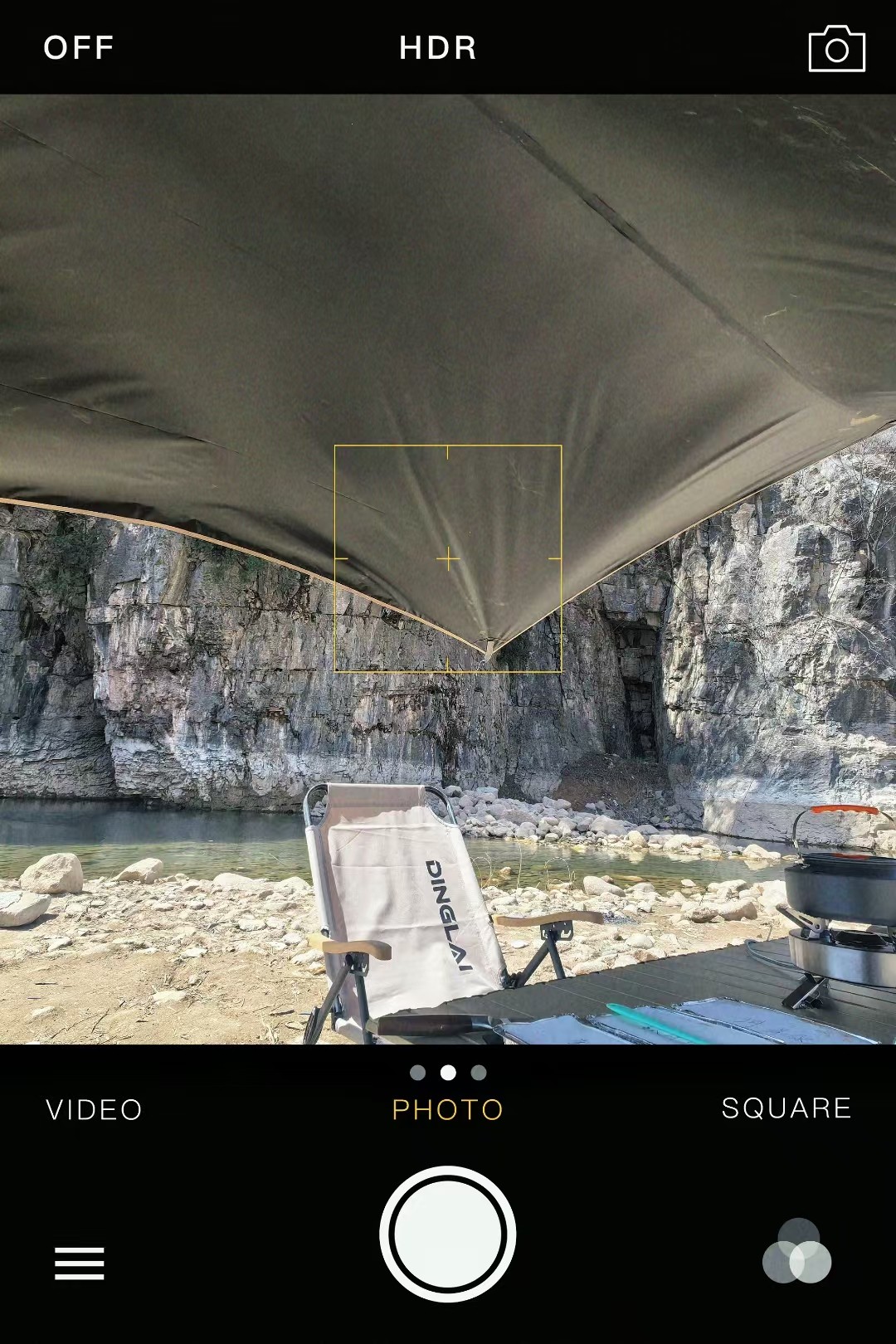
Task: Tap the HDR option
Action: point(438,48)
